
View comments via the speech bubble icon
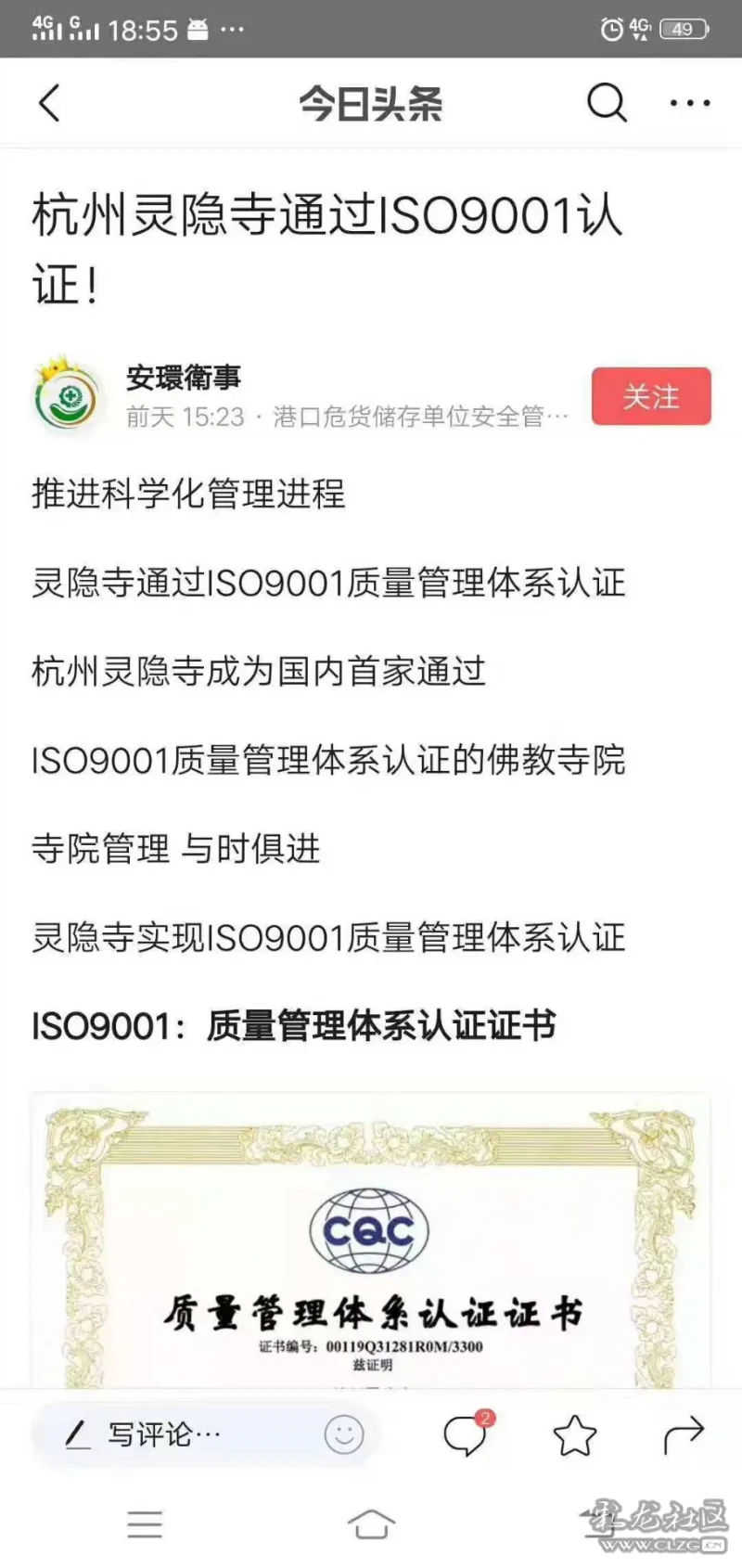click(x=466, y=1435)
